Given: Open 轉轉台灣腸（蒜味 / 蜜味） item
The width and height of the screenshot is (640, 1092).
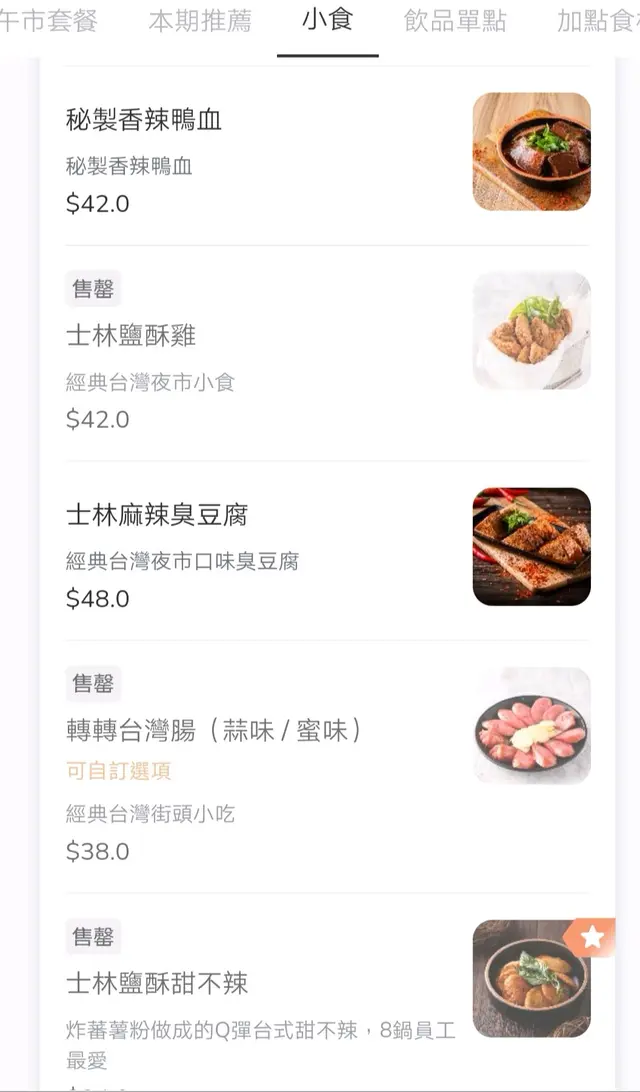Looking at the screenshot, I should [214, 730].
